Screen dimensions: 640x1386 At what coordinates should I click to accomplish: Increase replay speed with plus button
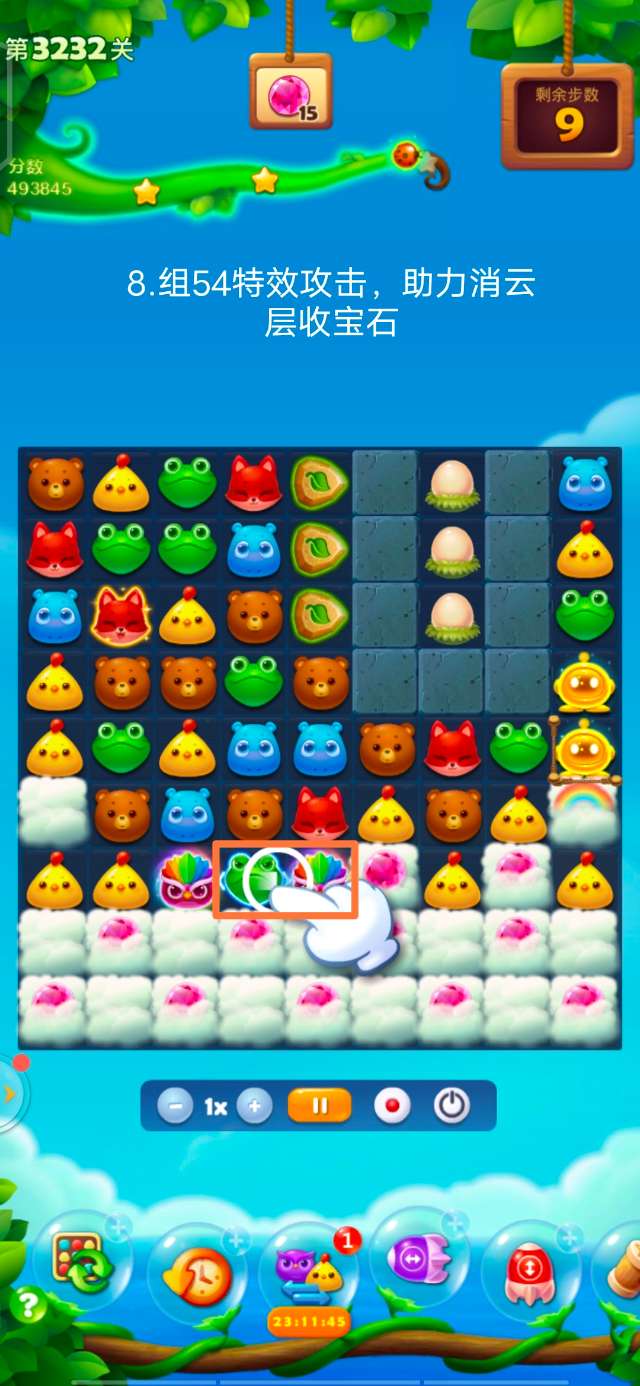pos(255,1107)
